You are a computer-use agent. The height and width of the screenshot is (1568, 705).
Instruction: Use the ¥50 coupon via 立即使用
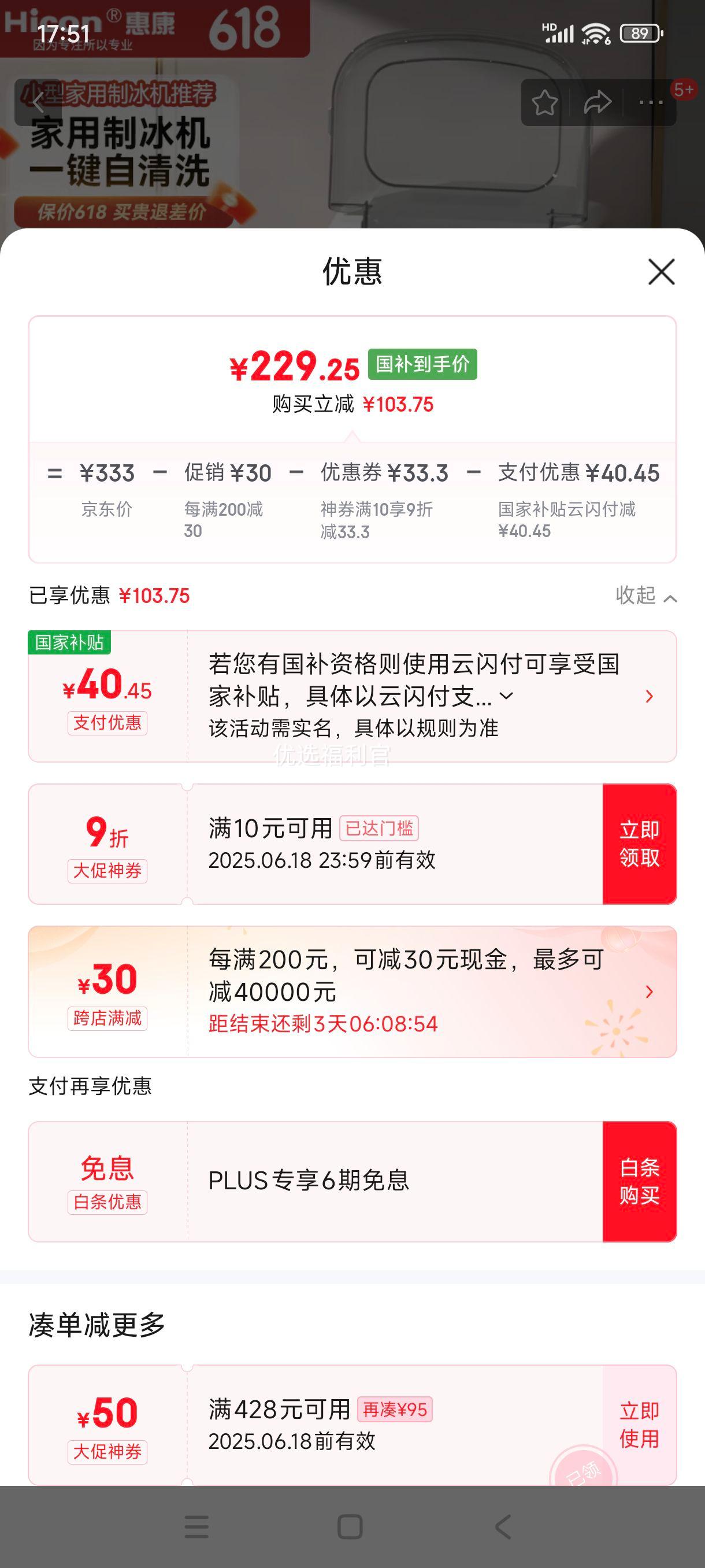click(x=639, y=1425)
